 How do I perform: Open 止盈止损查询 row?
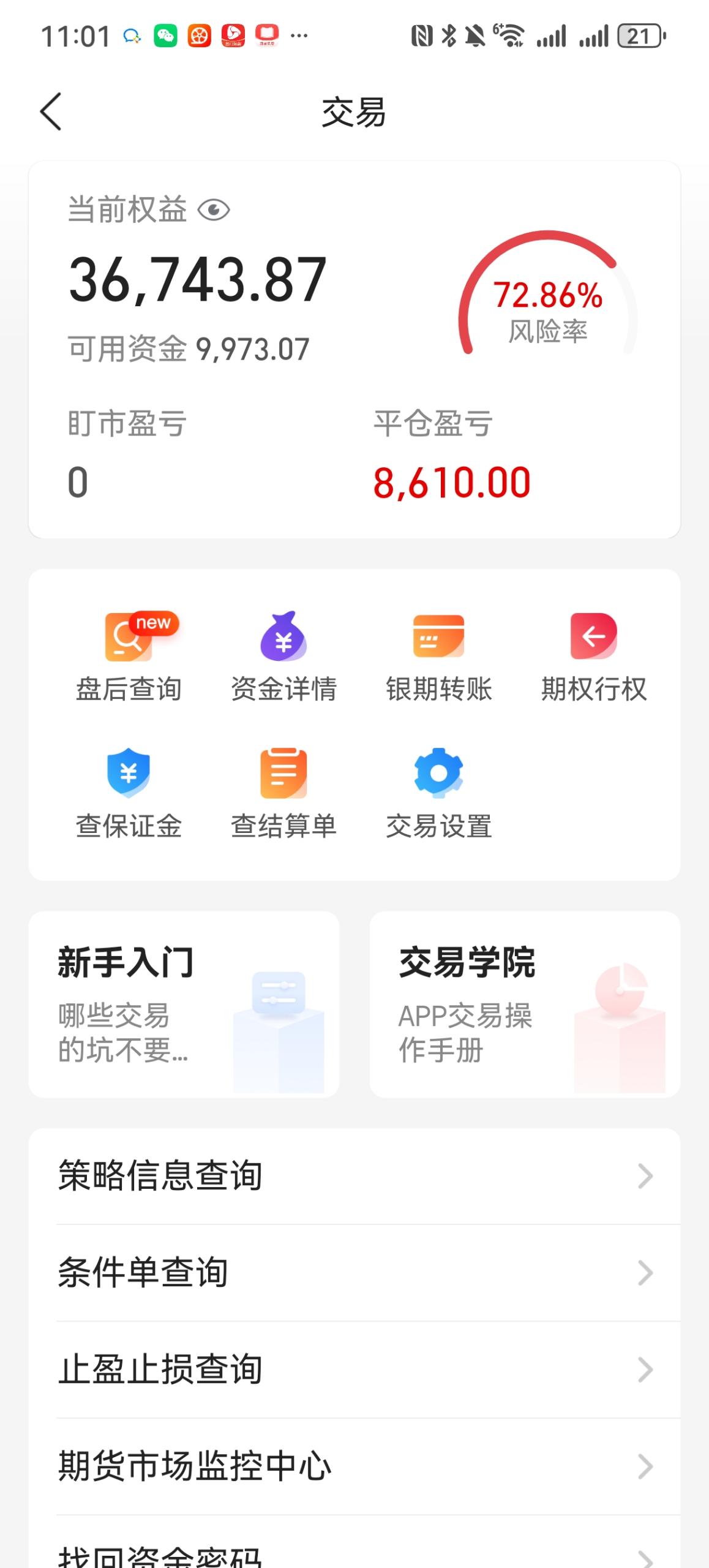click(354, 1370)
